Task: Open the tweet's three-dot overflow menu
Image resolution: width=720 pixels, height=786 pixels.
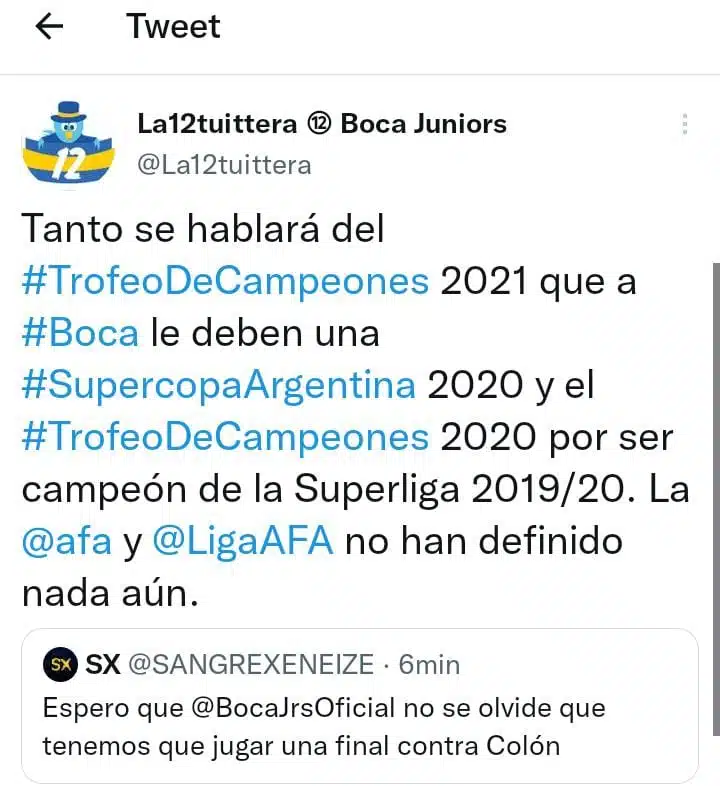Action: coord(685,124)
